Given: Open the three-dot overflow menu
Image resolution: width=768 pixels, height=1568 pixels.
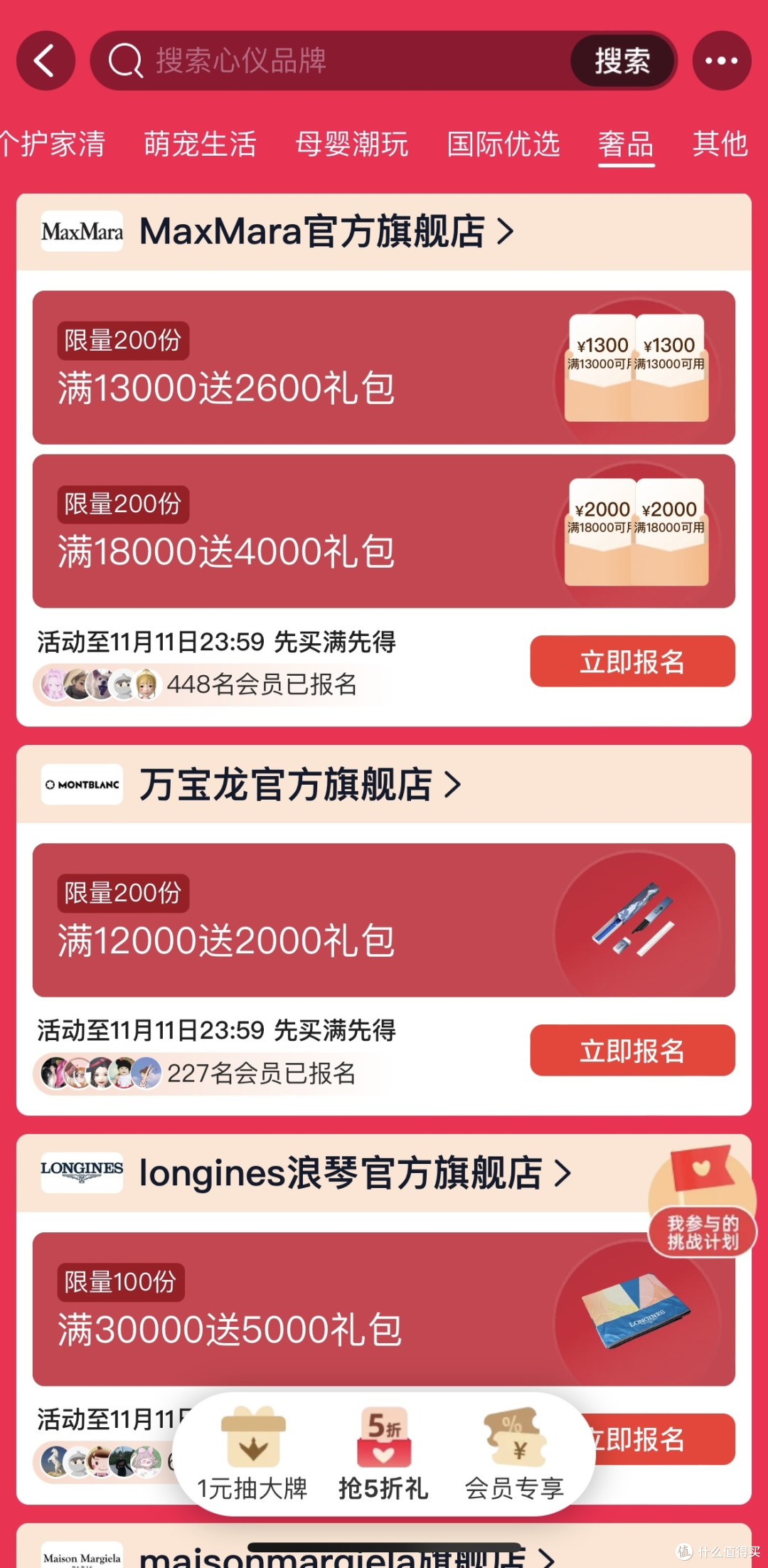Looking at the screenshot, I should pyautogui.click(x=721, y=60).
